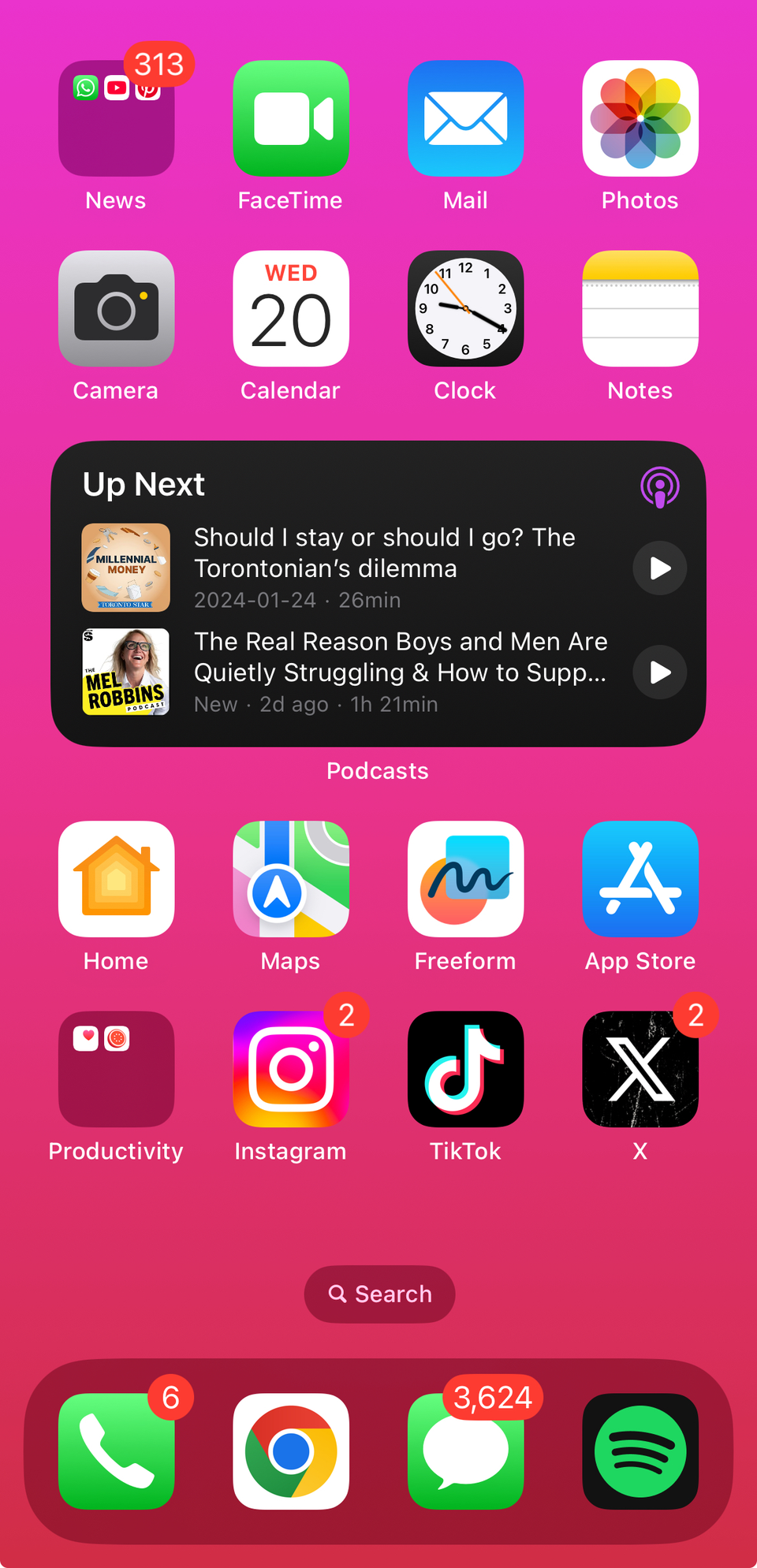Image resolution: width=757 pixels, height=1568 pixels.
Task: Open the Clock app
Action: pos(465,308)
